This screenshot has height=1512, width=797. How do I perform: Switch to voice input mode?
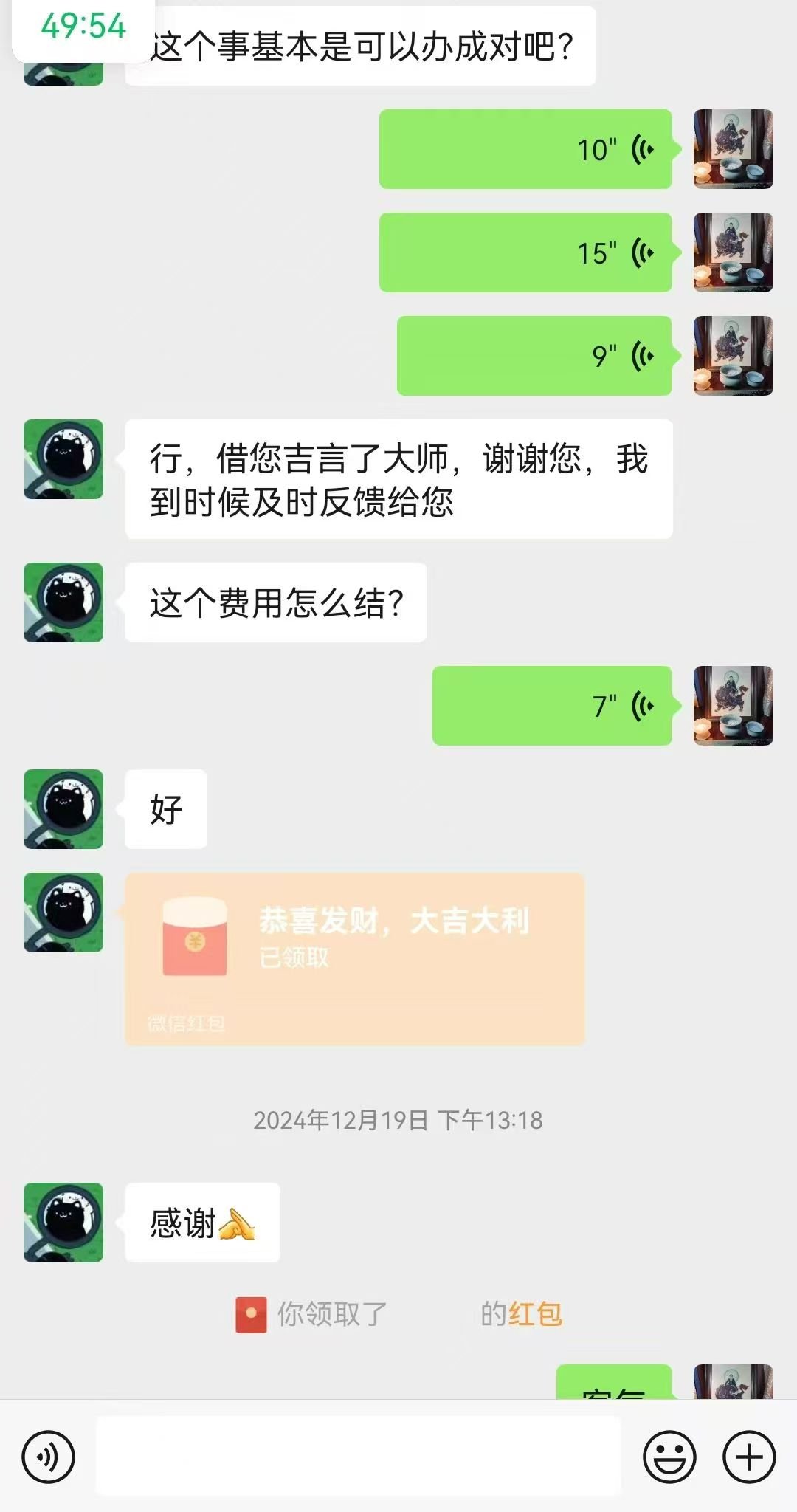coord(49,1457)
